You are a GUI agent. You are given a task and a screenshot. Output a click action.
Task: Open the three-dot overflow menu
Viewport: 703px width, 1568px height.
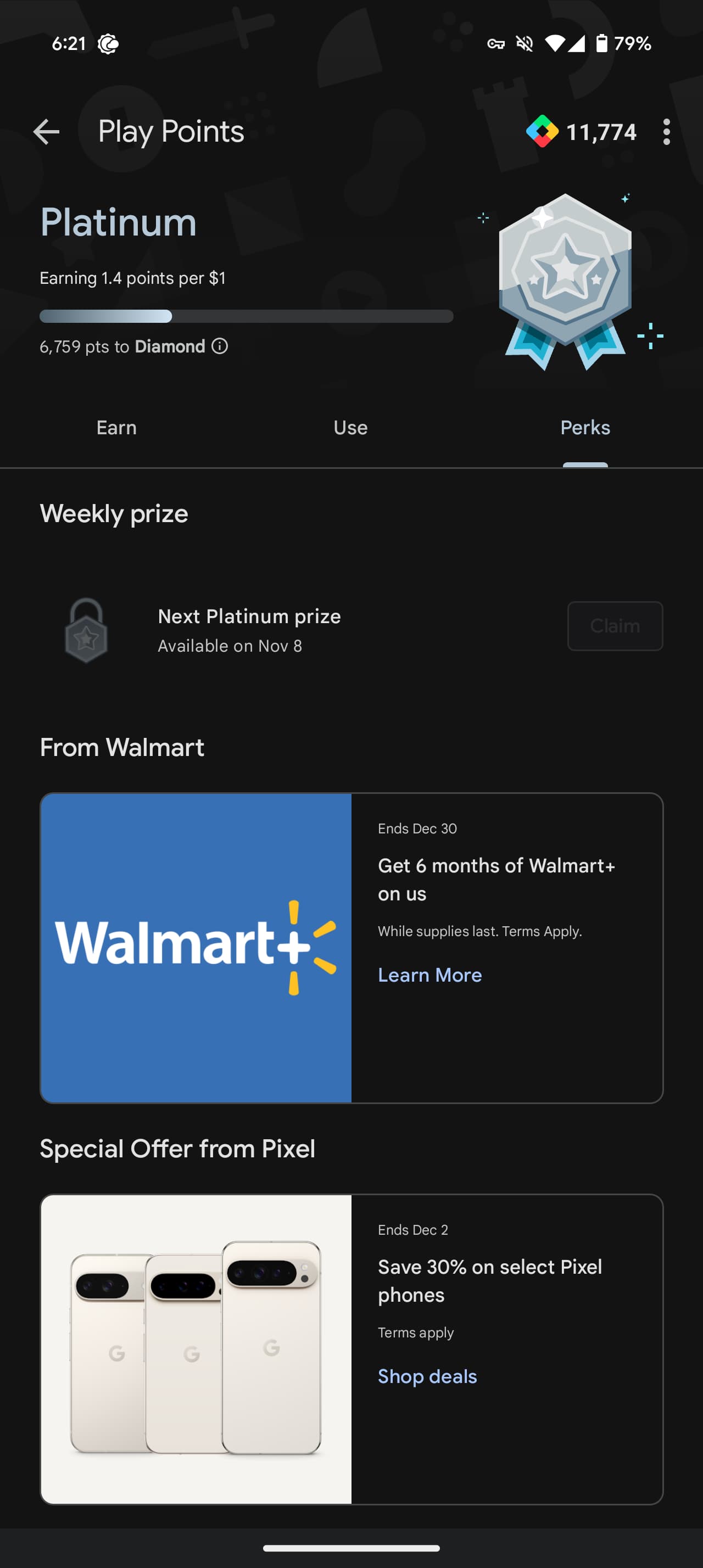pos(667,131)
